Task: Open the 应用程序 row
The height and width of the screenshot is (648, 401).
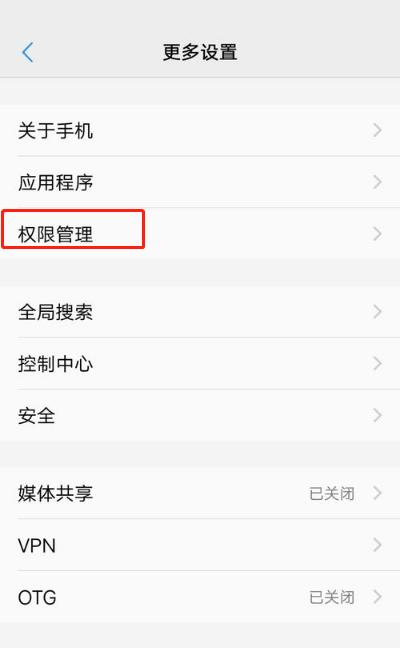Action: click(x=200, y=182)
